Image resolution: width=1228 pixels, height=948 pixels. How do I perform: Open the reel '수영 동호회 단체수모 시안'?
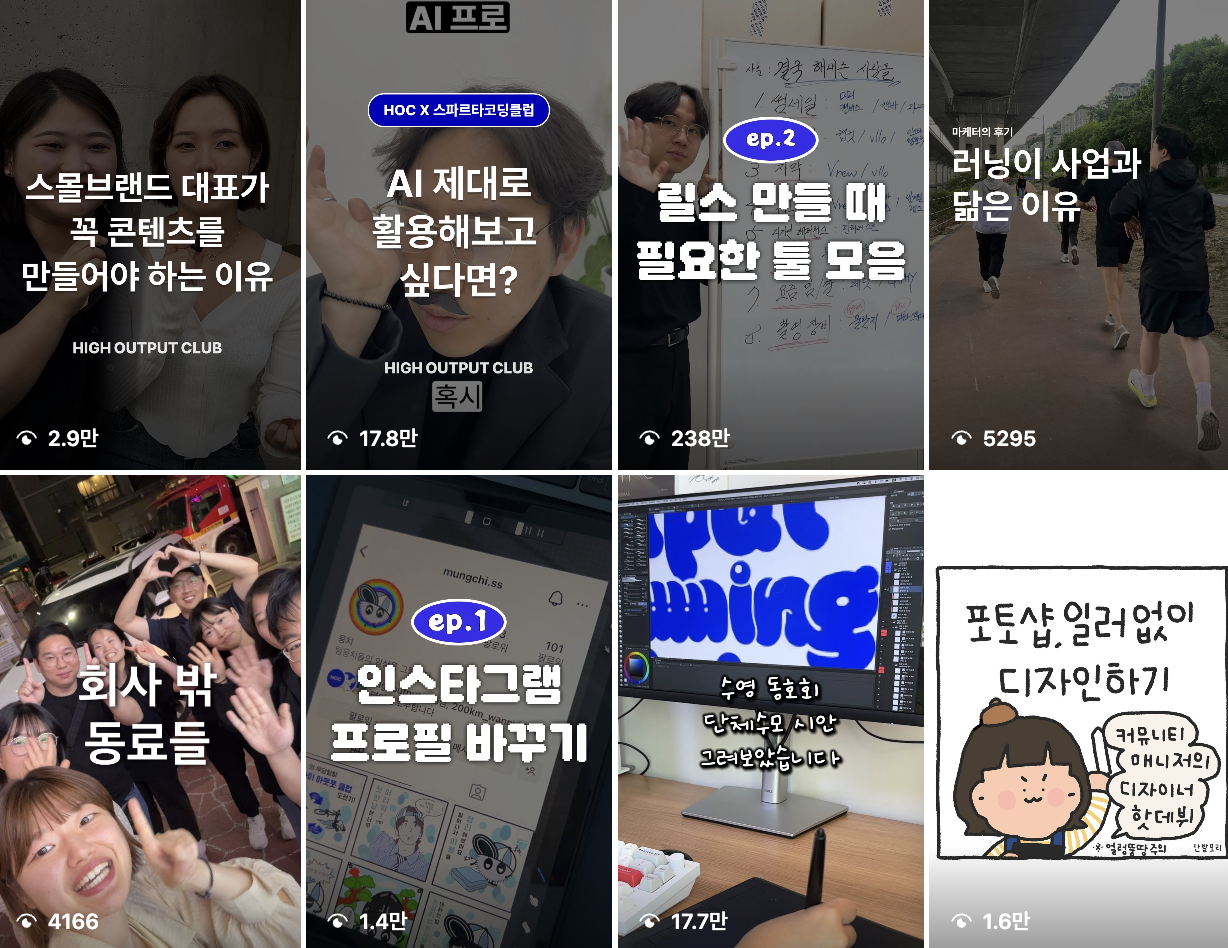coord(770,710)
